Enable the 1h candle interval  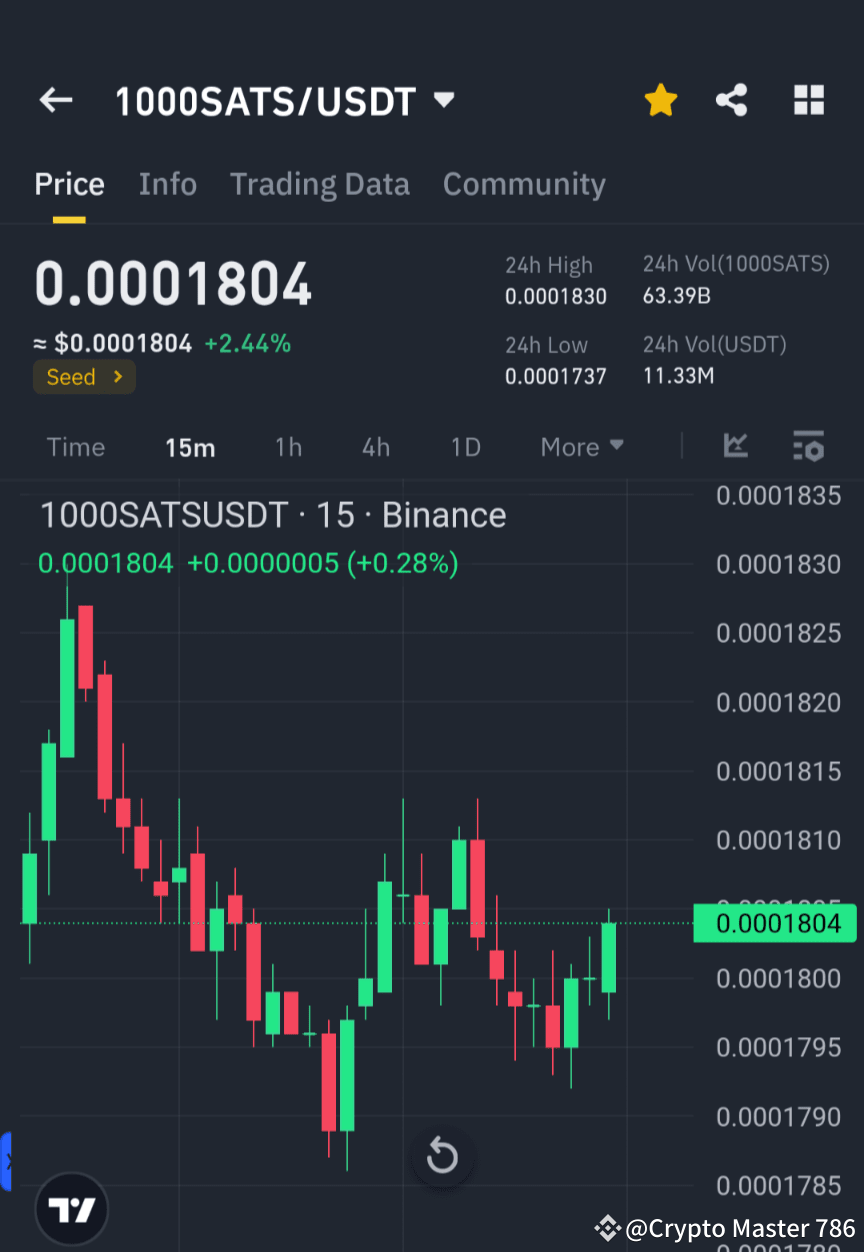tap(288, 447)
